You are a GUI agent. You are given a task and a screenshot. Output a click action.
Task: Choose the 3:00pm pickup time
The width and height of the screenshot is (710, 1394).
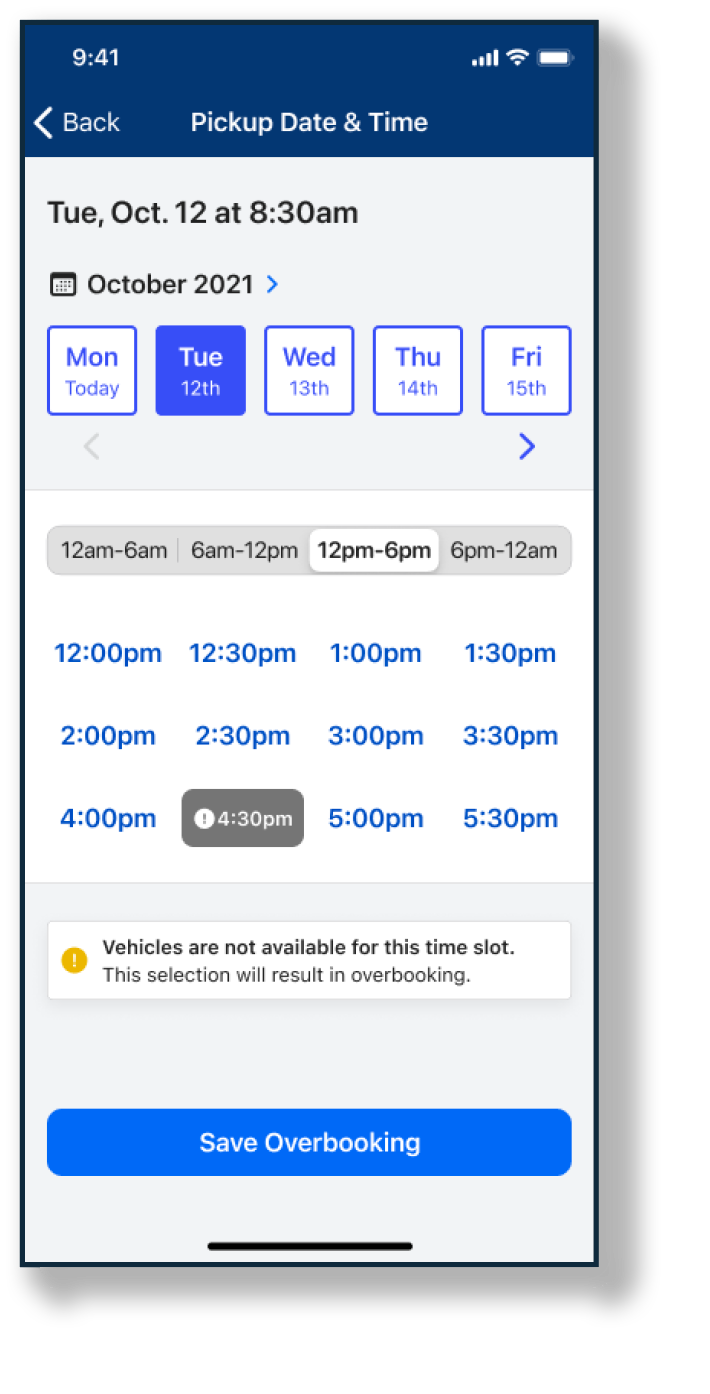376,737
